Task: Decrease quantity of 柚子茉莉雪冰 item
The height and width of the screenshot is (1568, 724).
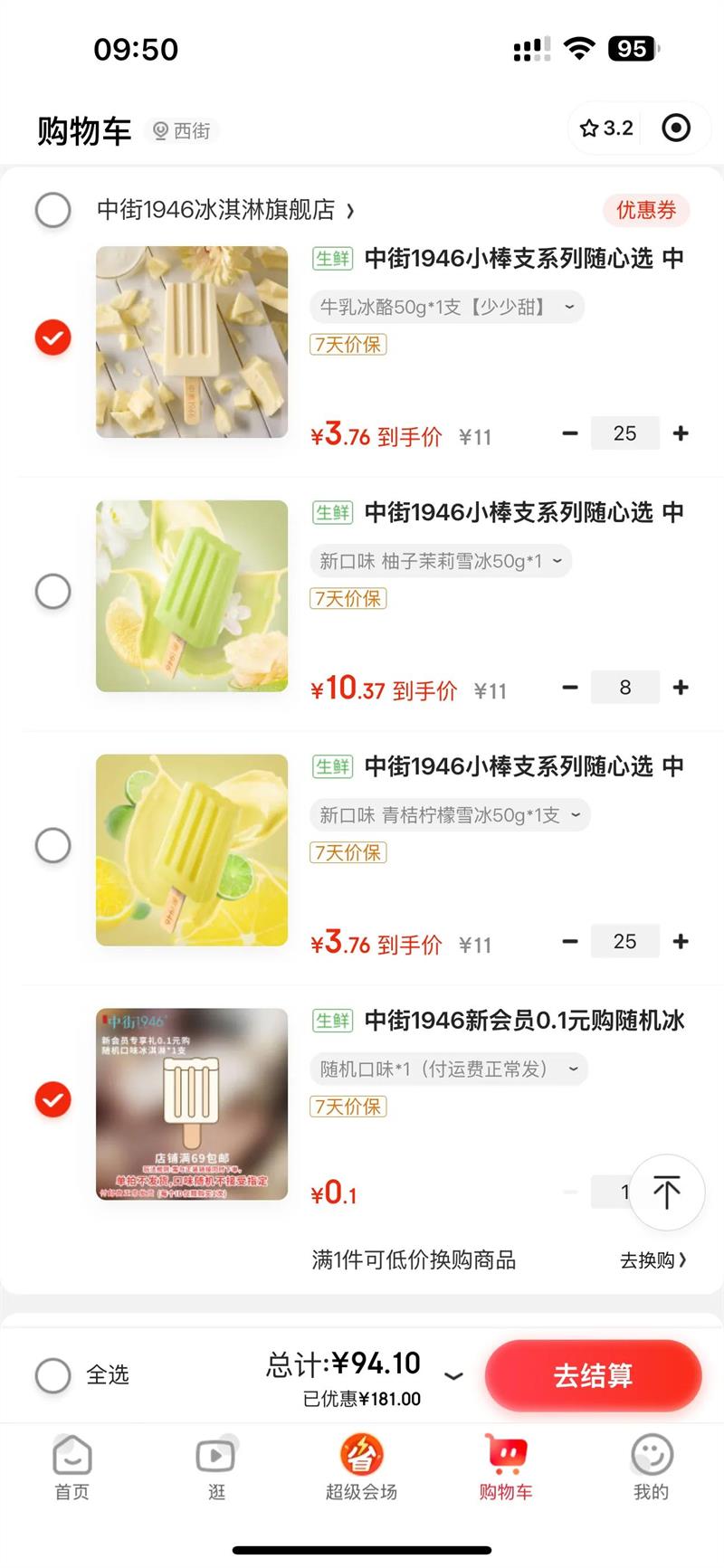Action: 570,688
